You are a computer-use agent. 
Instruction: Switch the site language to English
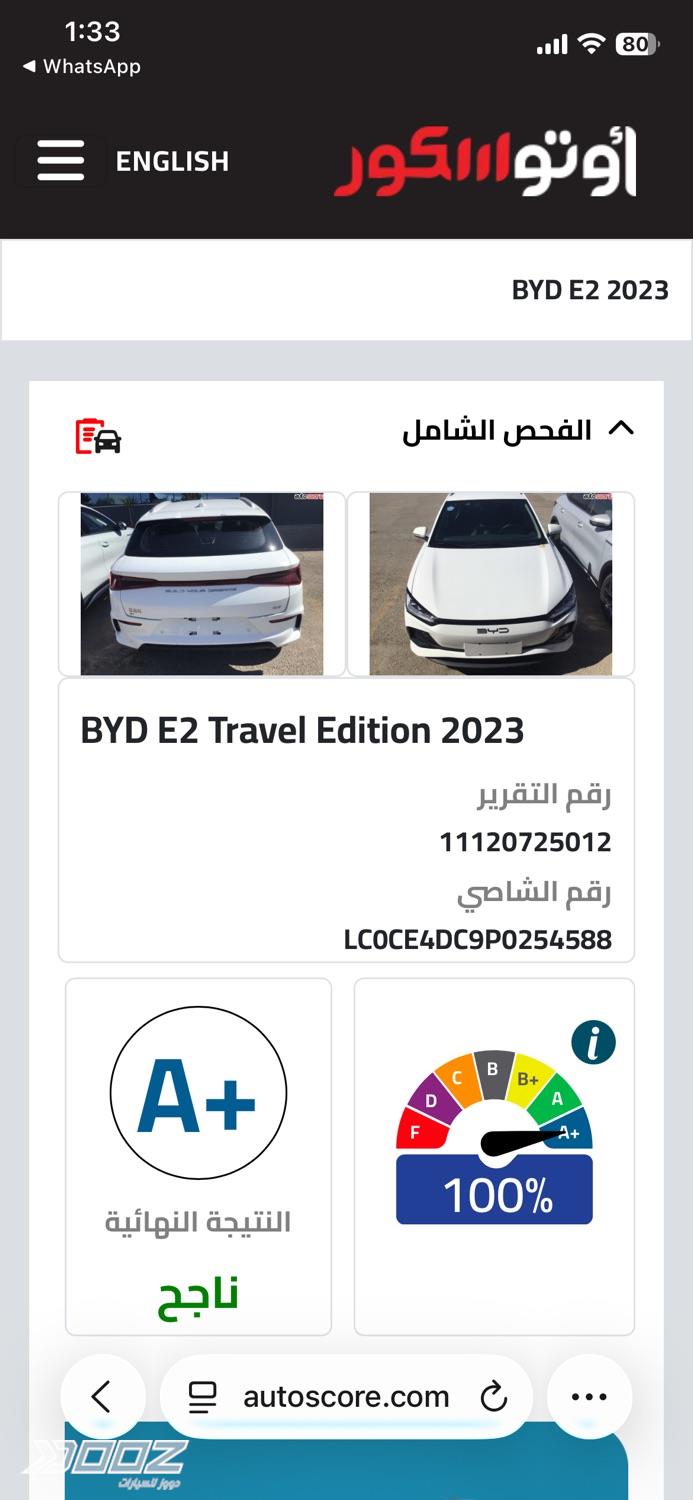coord(172,162)
